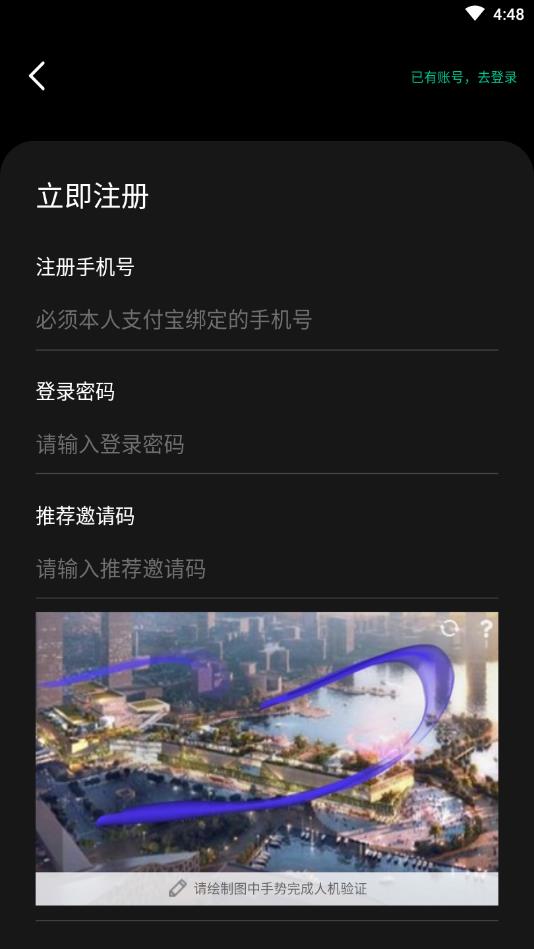Tap the 注册手机号 phone number field
Image resolution: width=534 pixels, height=949 pixels.
coord(267,320)
